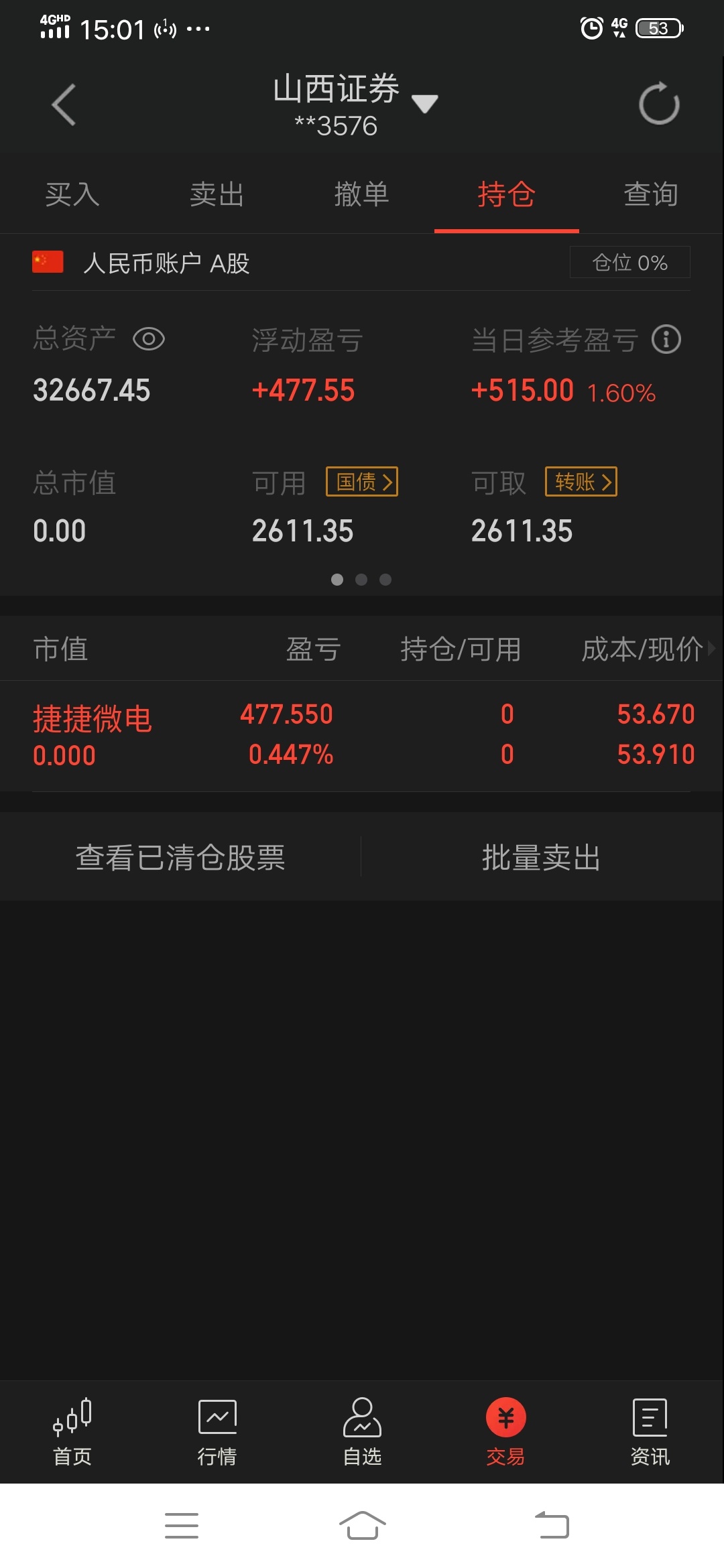Tap the 转账 transfer button
The width and height of the screenshot is (724, 1568).
[581, 482]
